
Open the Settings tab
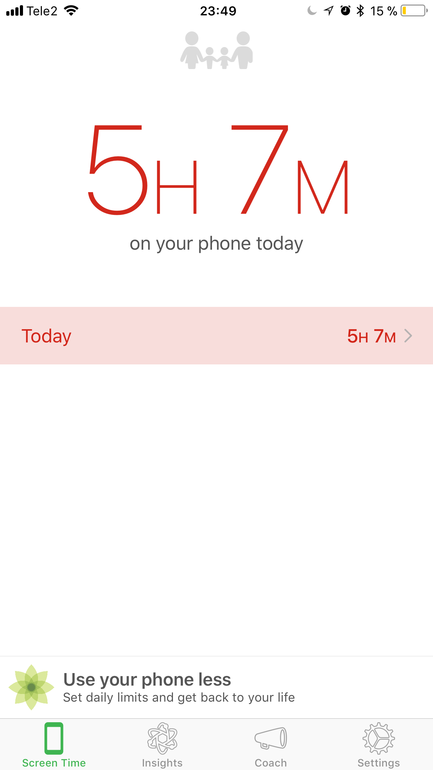(379, 745)
